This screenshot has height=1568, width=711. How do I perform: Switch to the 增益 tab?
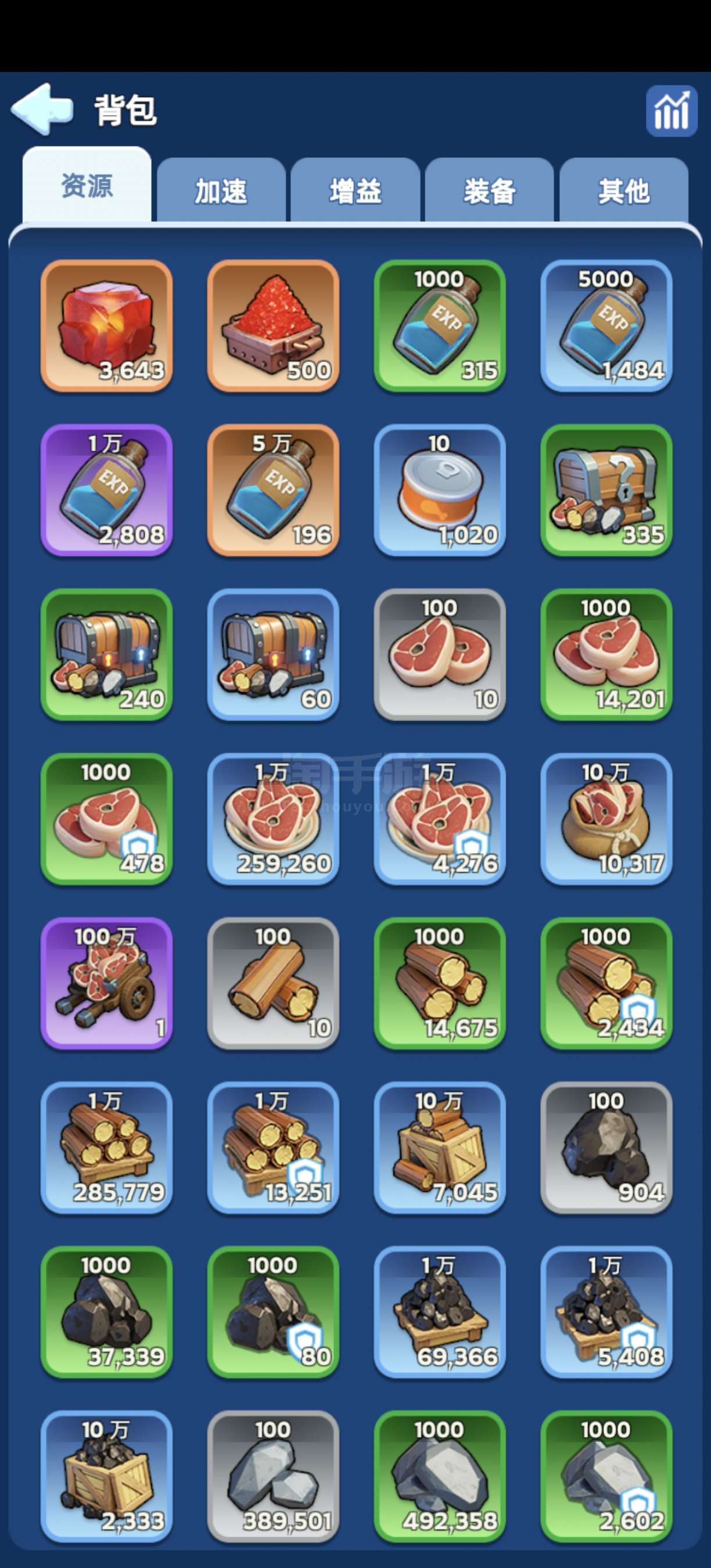pos(355,191)
